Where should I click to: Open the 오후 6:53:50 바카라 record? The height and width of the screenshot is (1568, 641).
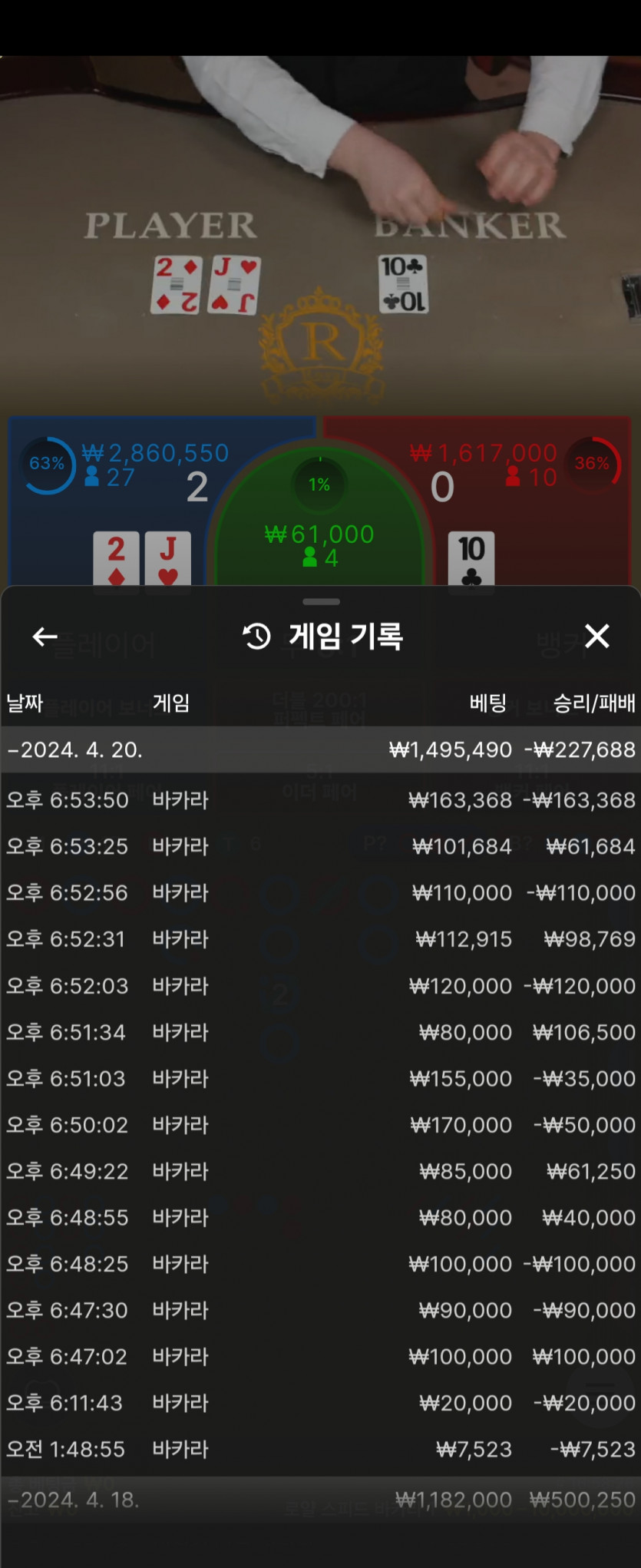coord(320,800)
